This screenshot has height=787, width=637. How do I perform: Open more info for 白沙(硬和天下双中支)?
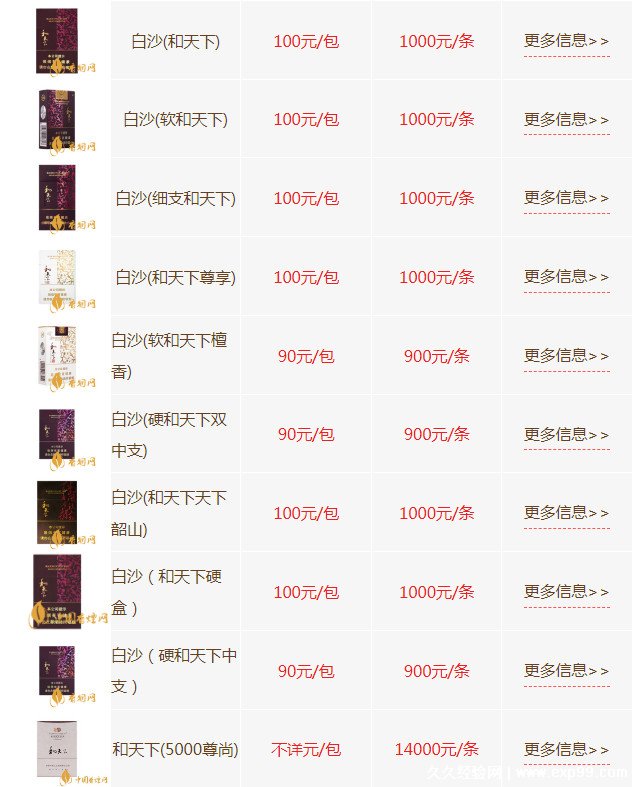point(566,434)
